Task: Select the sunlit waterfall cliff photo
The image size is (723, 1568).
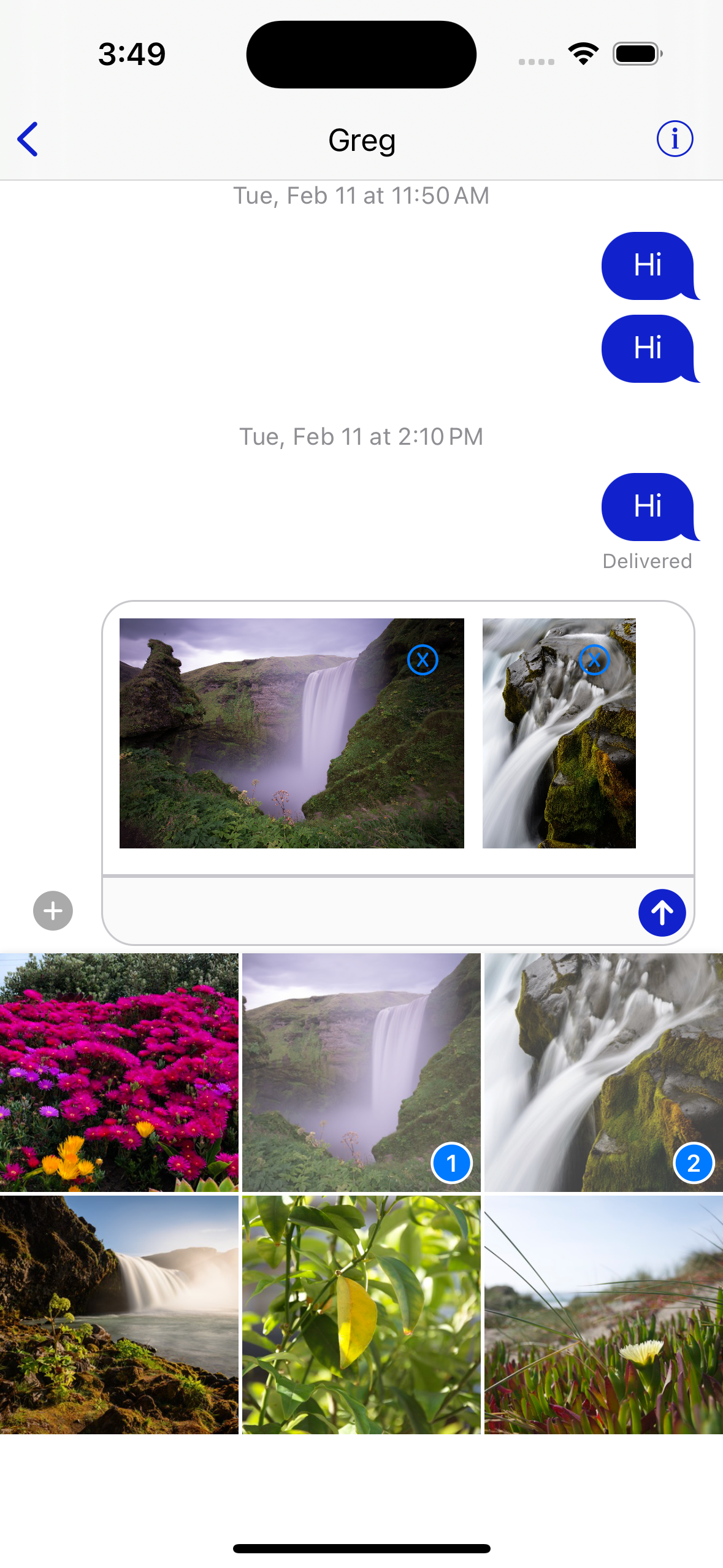Action: [119, 1315]
